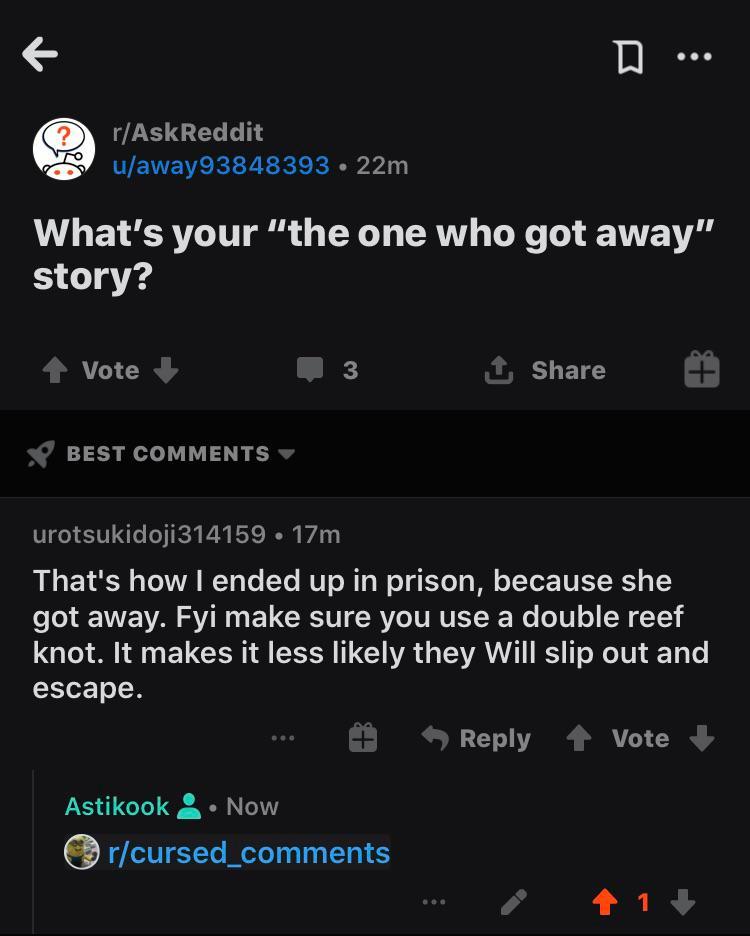Upvote the AskReddit post

tap(54, 370)
